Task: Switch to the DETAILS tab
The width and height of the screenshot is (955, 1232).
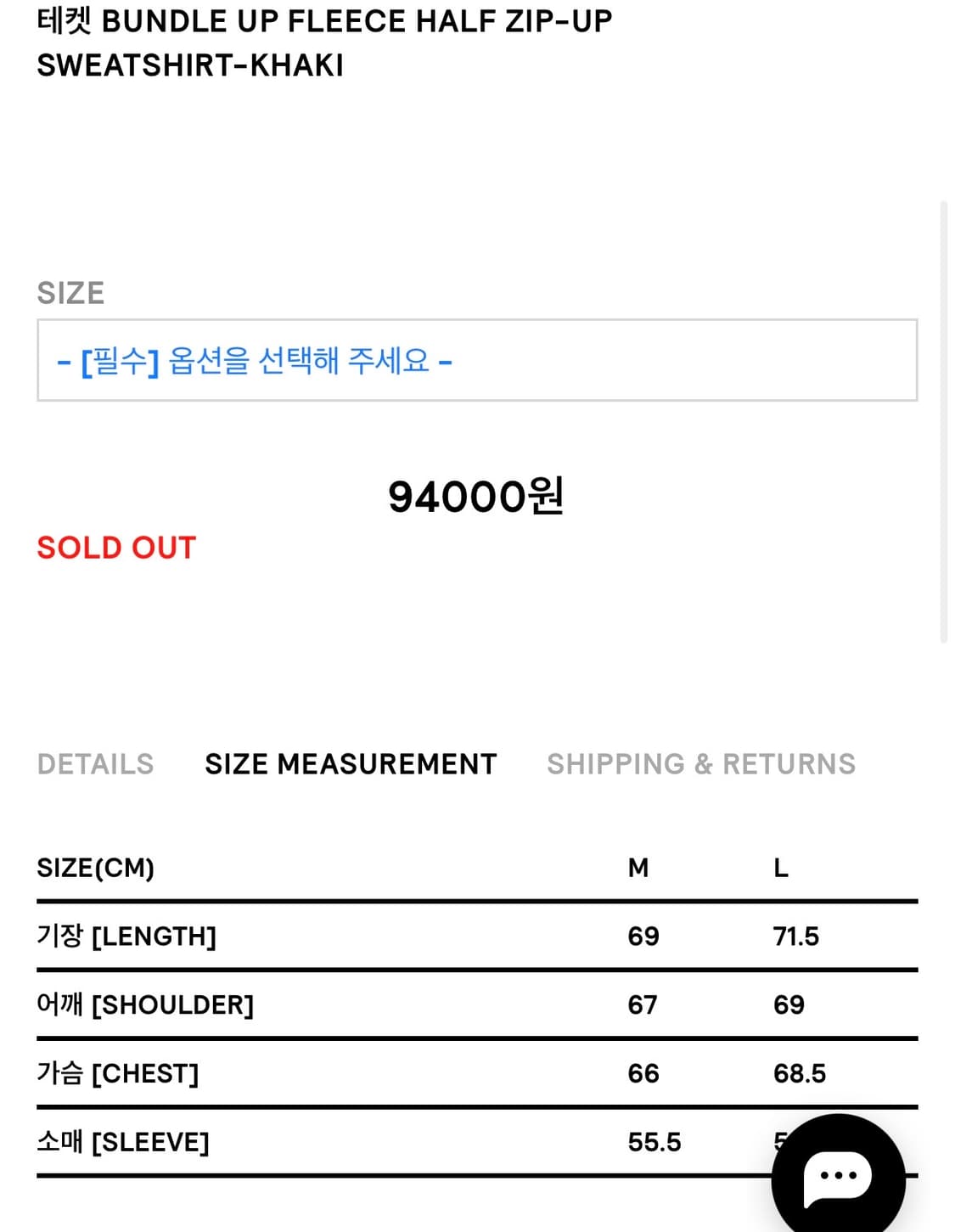Action: 94,763
